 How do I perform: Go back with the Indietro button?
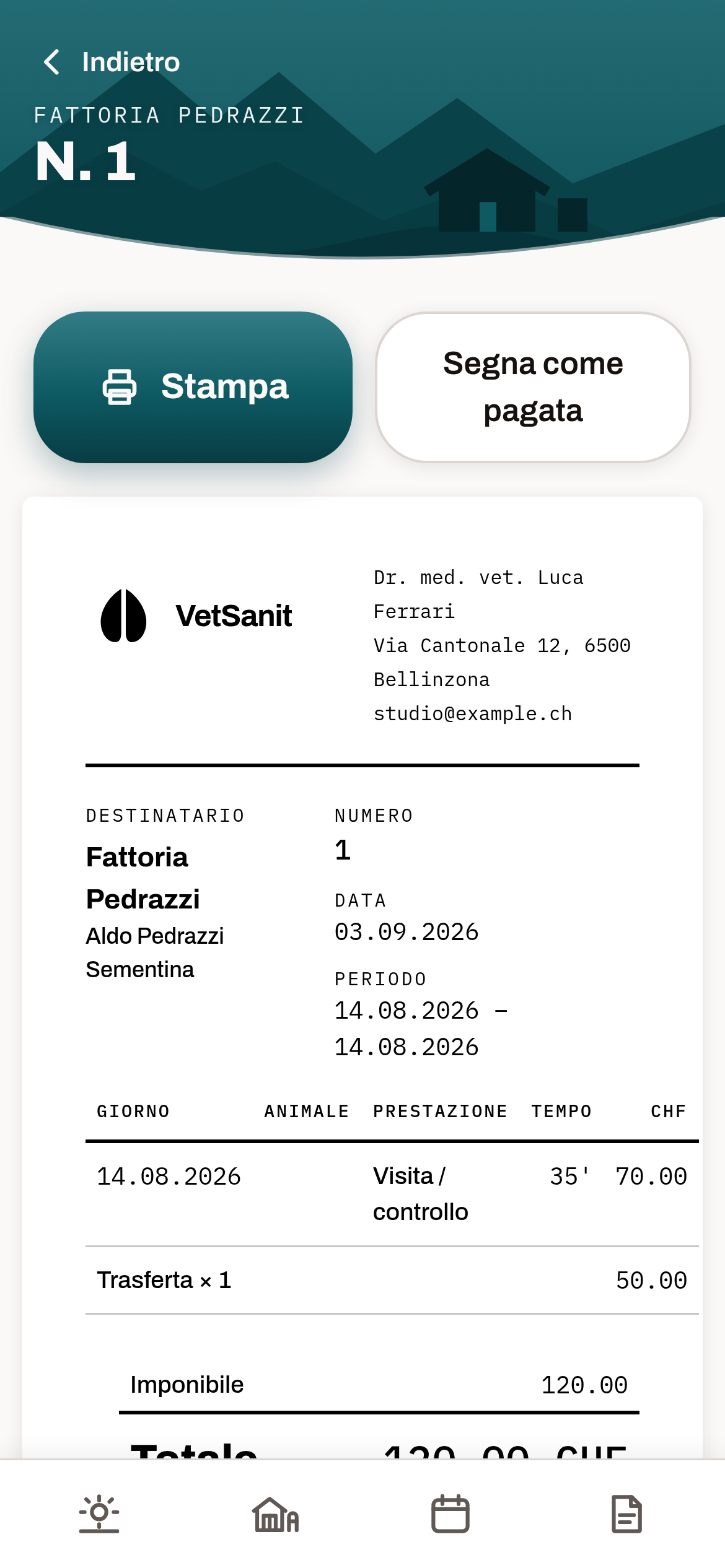pyautogui.click(x=112, y=62)
